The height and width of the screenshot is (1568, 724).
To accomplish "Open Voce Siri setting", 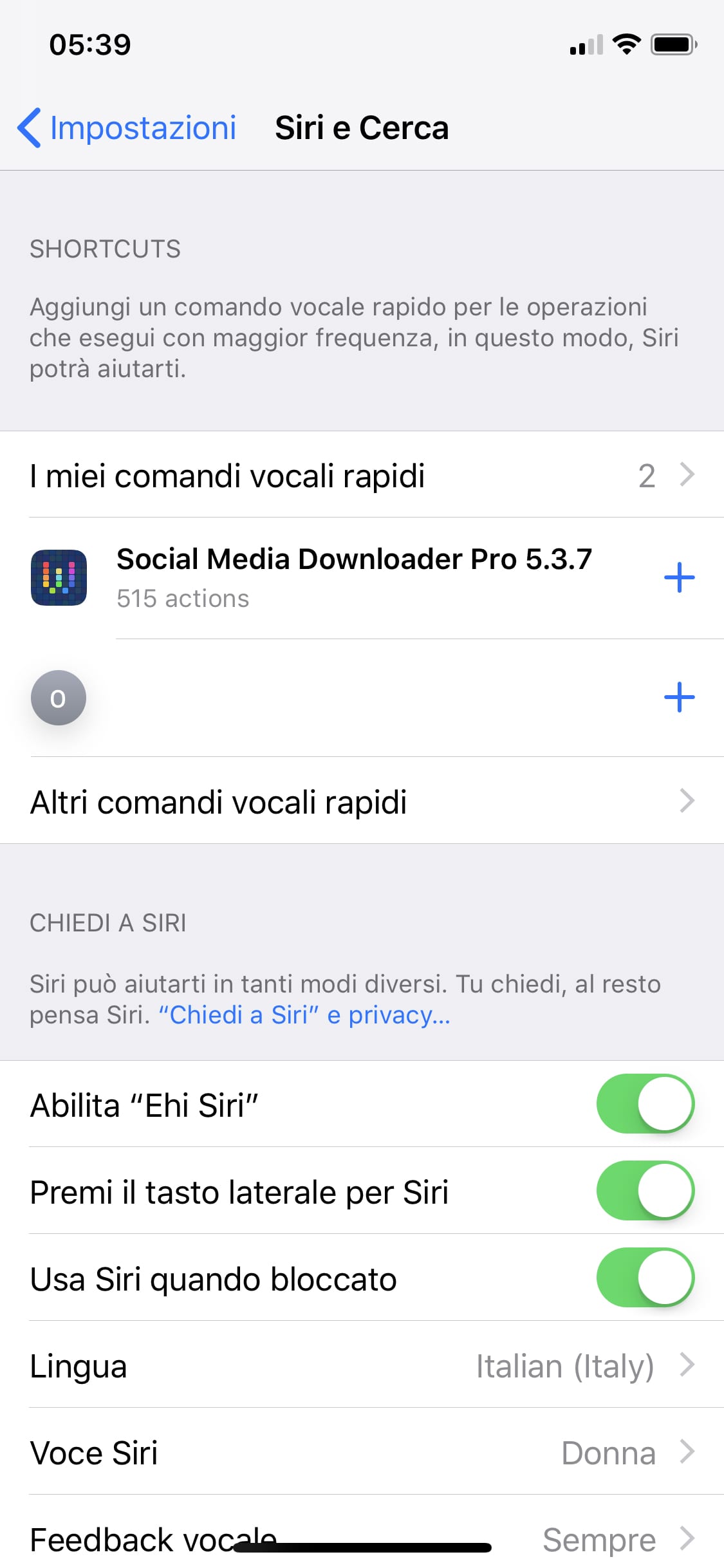I will (362, 1451).
